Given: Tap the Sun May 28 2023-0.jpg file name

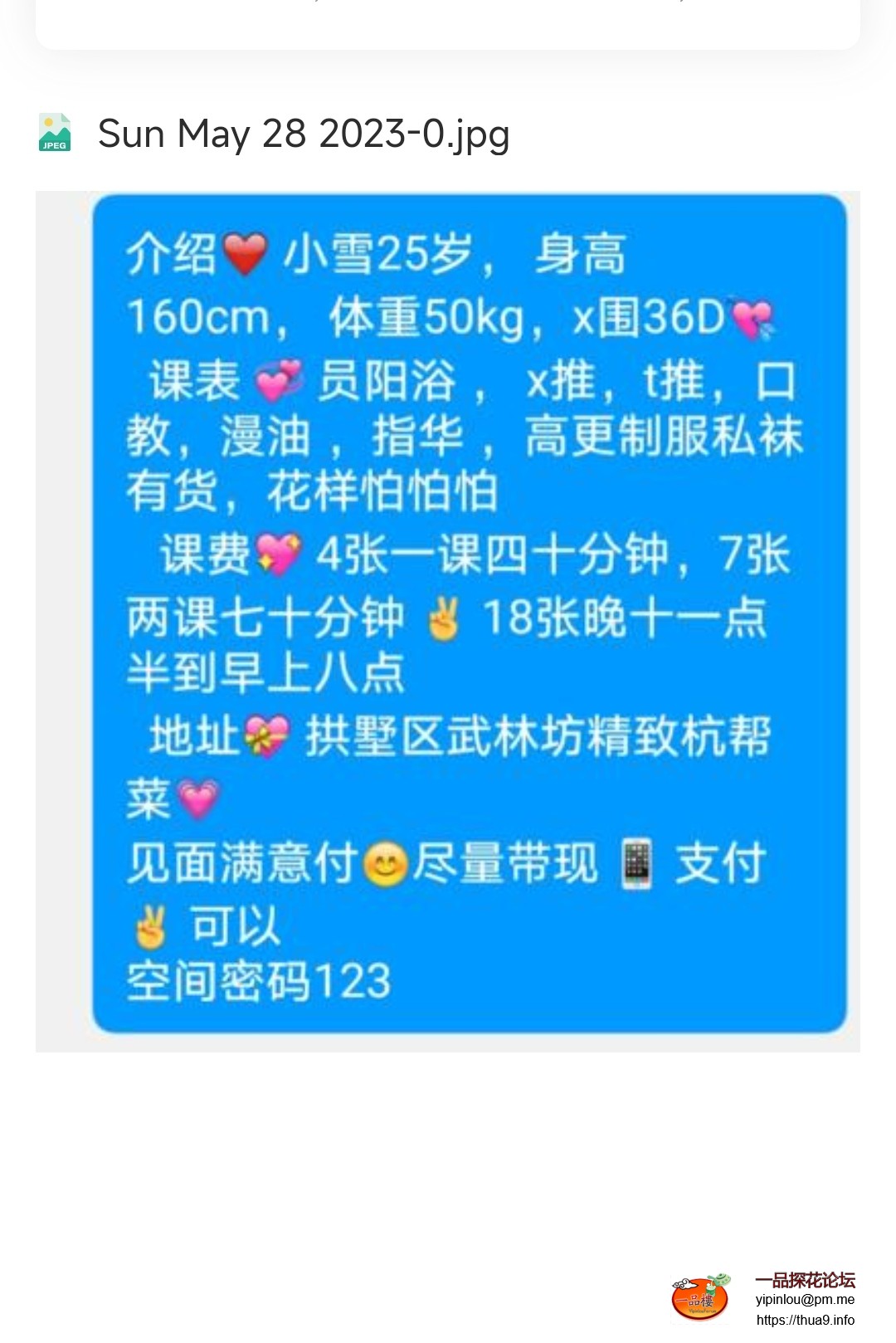Looking at the screenshot, I should (x=303, y=134).
